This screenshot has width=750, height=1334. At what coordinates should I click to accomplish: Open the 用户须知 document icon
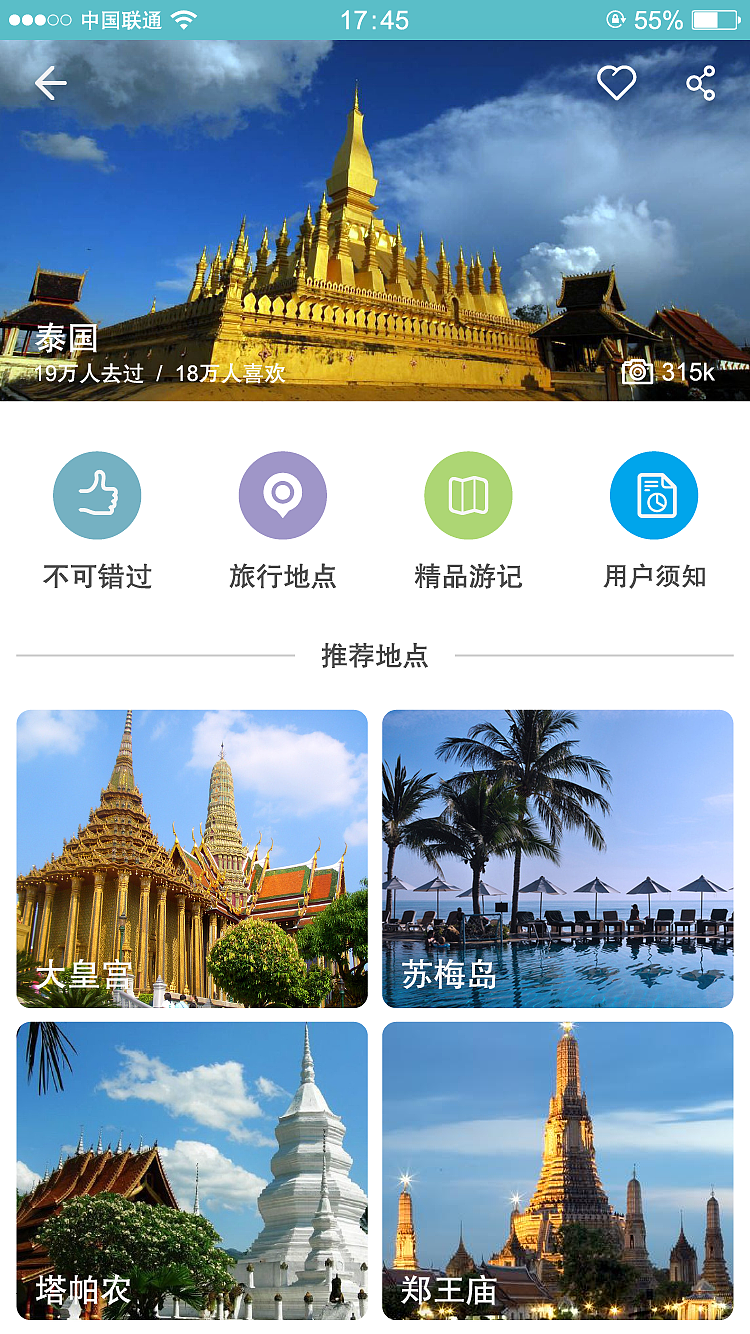click(x=653, y=494)
